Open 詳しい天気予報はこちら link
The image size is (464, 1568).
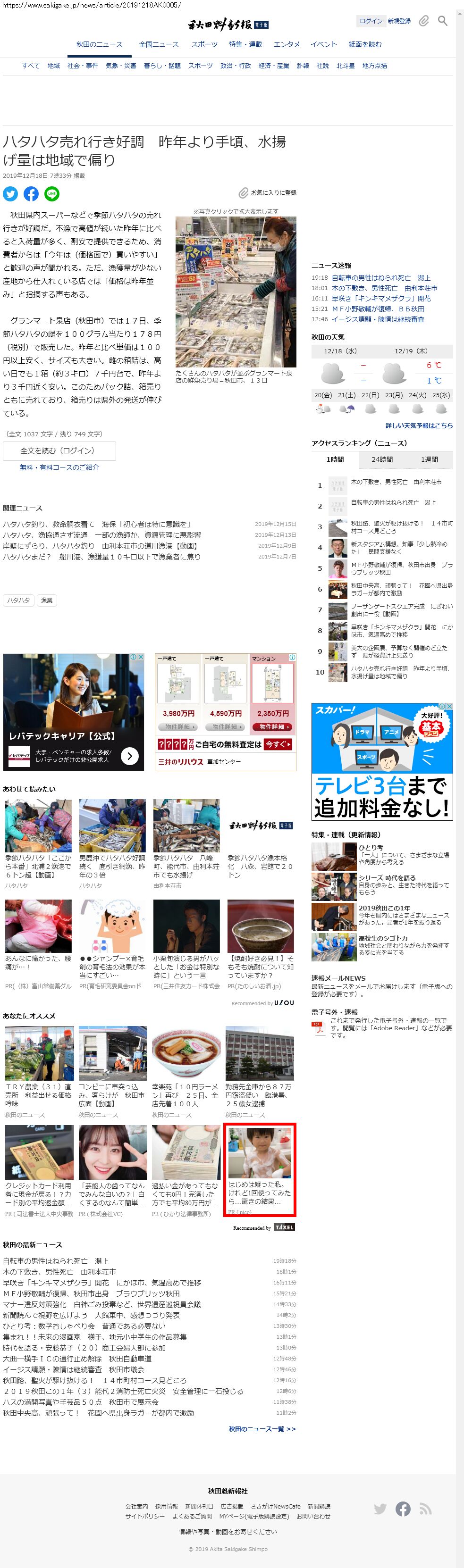click(x=419, y=425)
